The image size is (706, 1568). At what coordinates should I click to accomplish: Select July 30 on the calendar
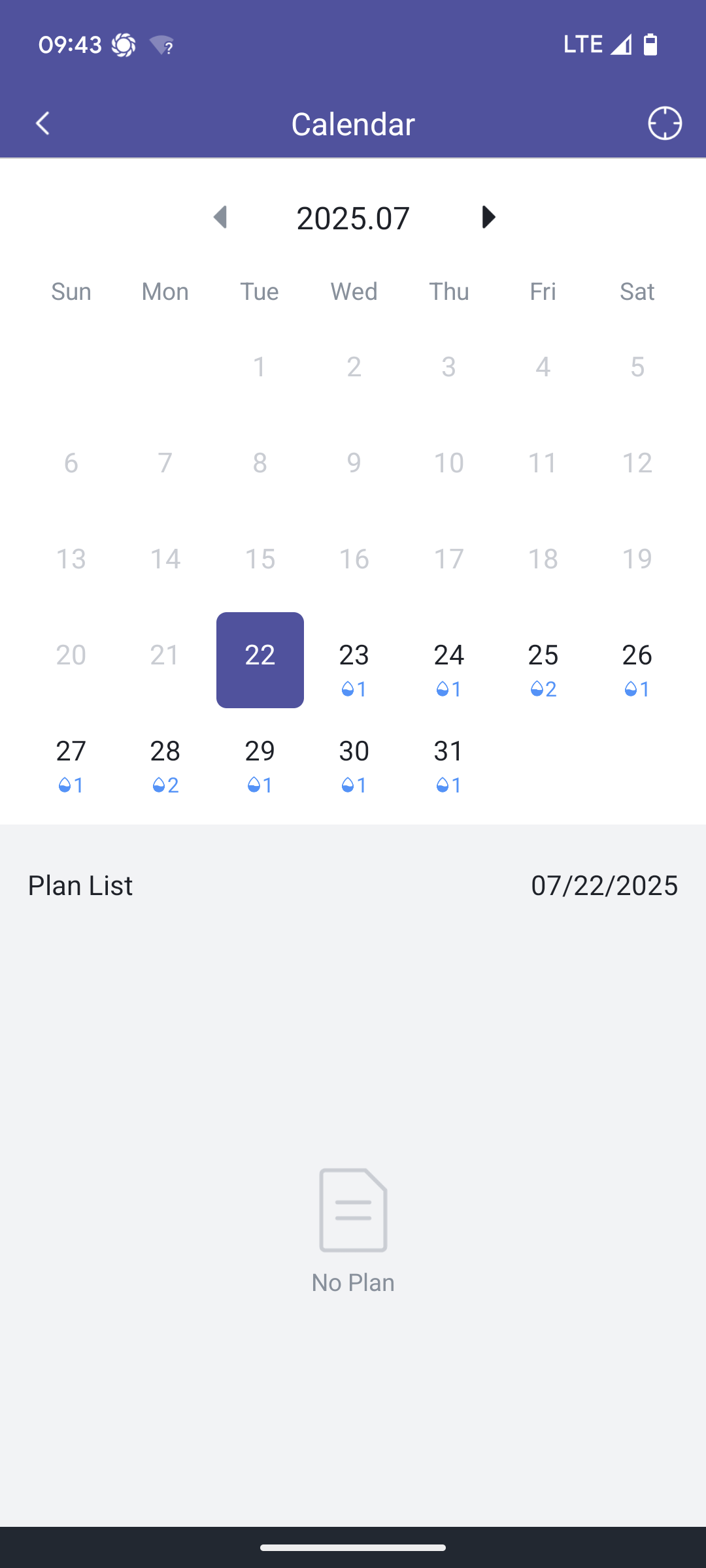pyautogui.click(x=354, y=756)
